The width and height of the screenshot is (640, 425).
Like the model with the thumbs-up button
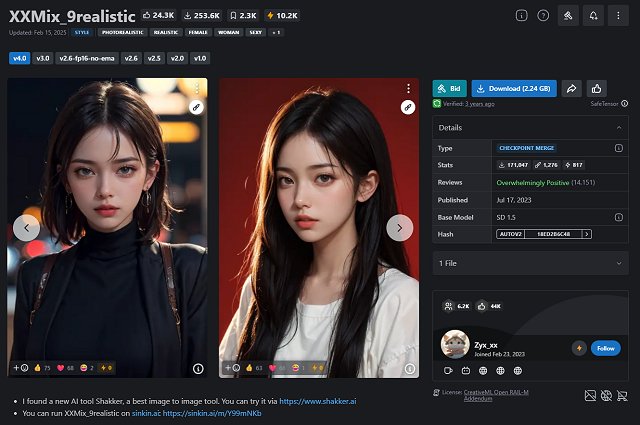[597, 88]
